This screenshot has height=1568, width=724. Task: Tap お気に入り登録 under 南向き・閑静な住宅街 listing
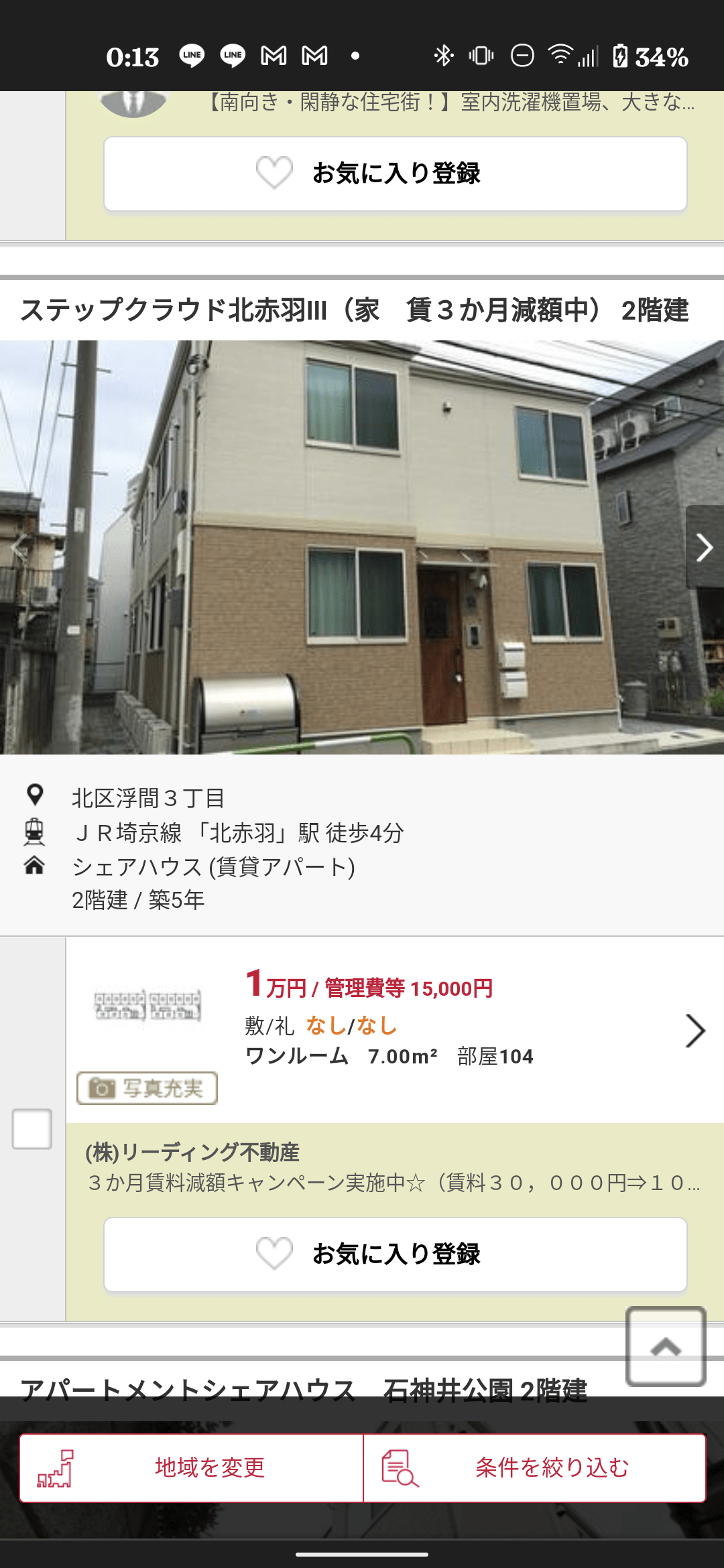tap(395, 174)
